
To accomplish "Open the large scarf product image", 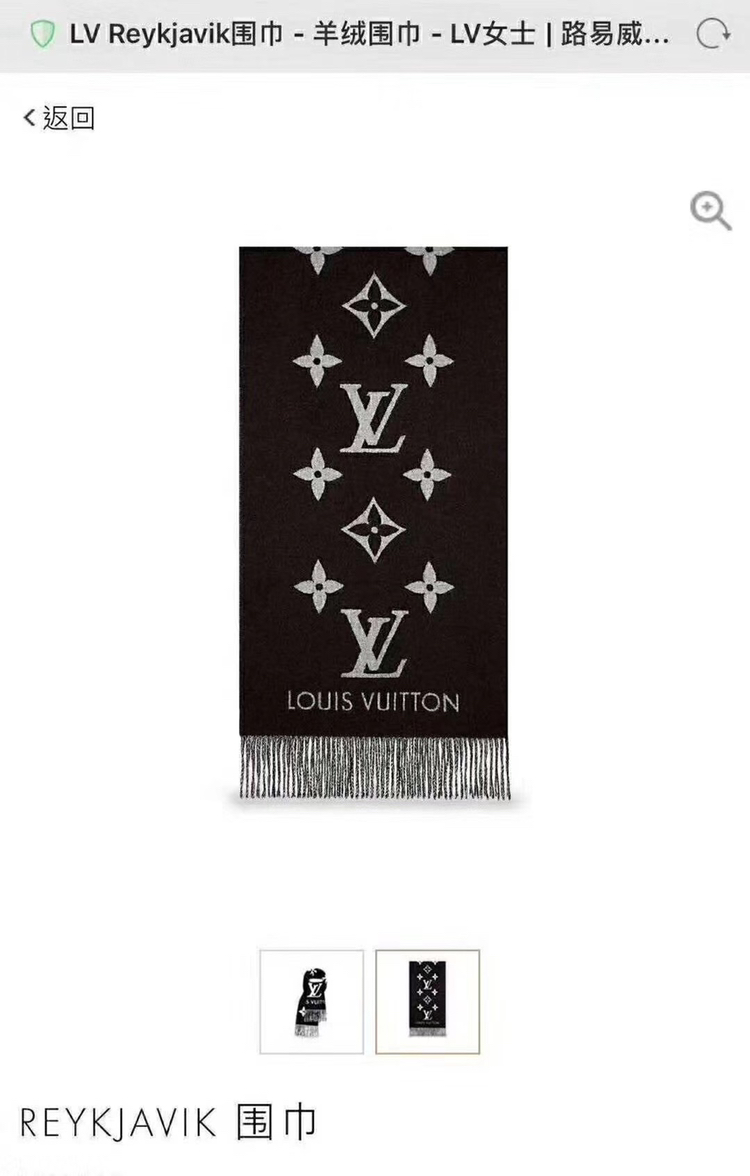I will 374,520.
